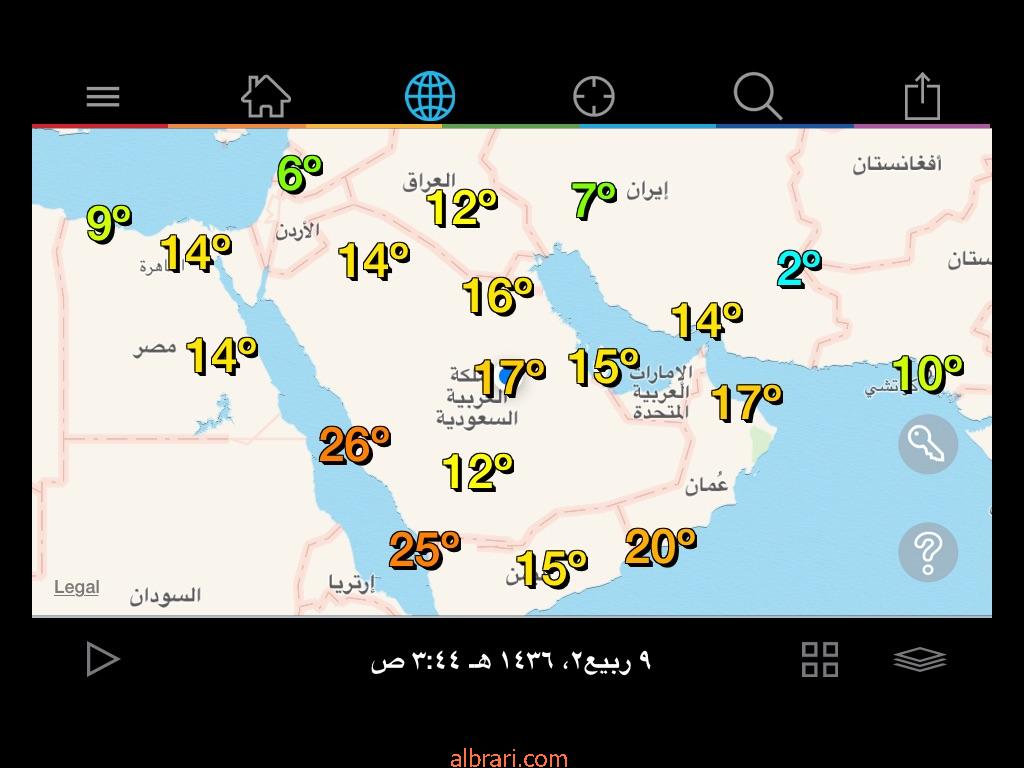Center map on current location
Image resolution: width=1024 pixels, height=768 pixels.
(x=594, y=97)
